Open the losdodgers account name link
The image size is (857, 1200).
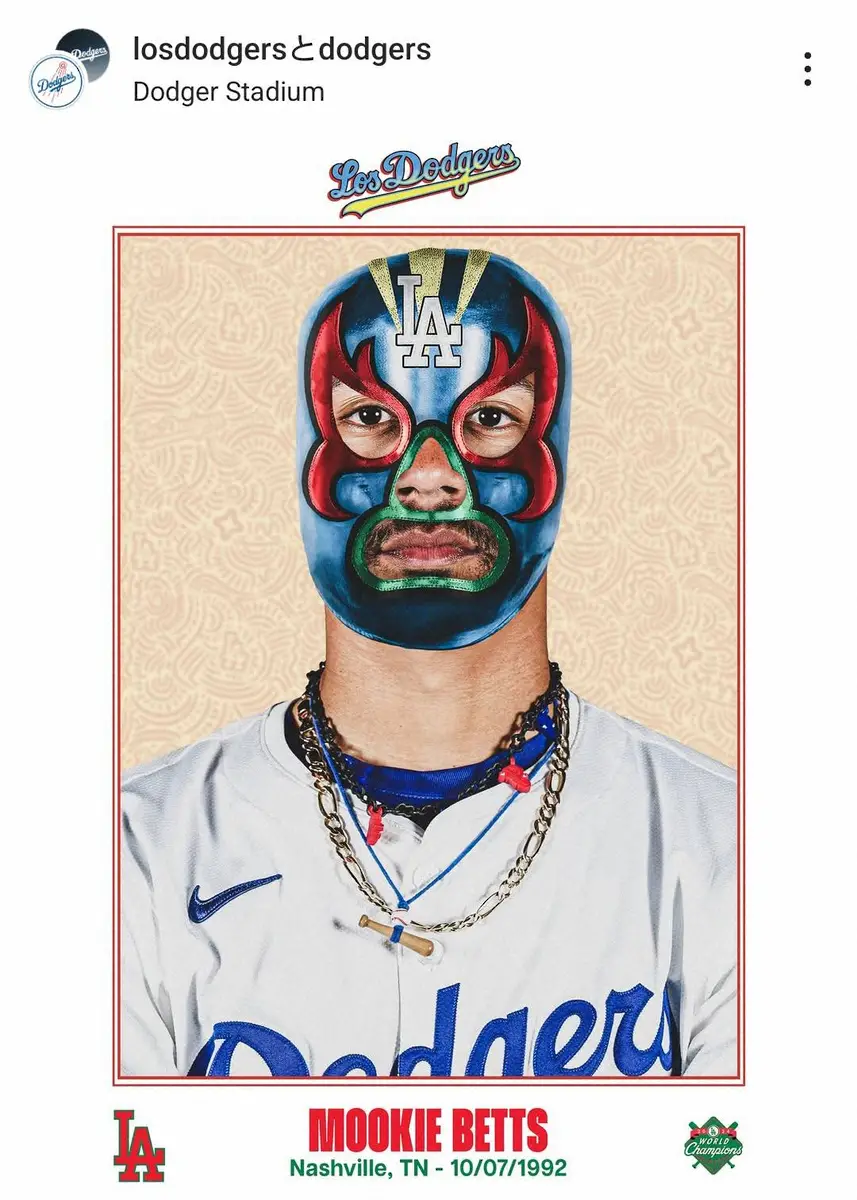[200, 49]
